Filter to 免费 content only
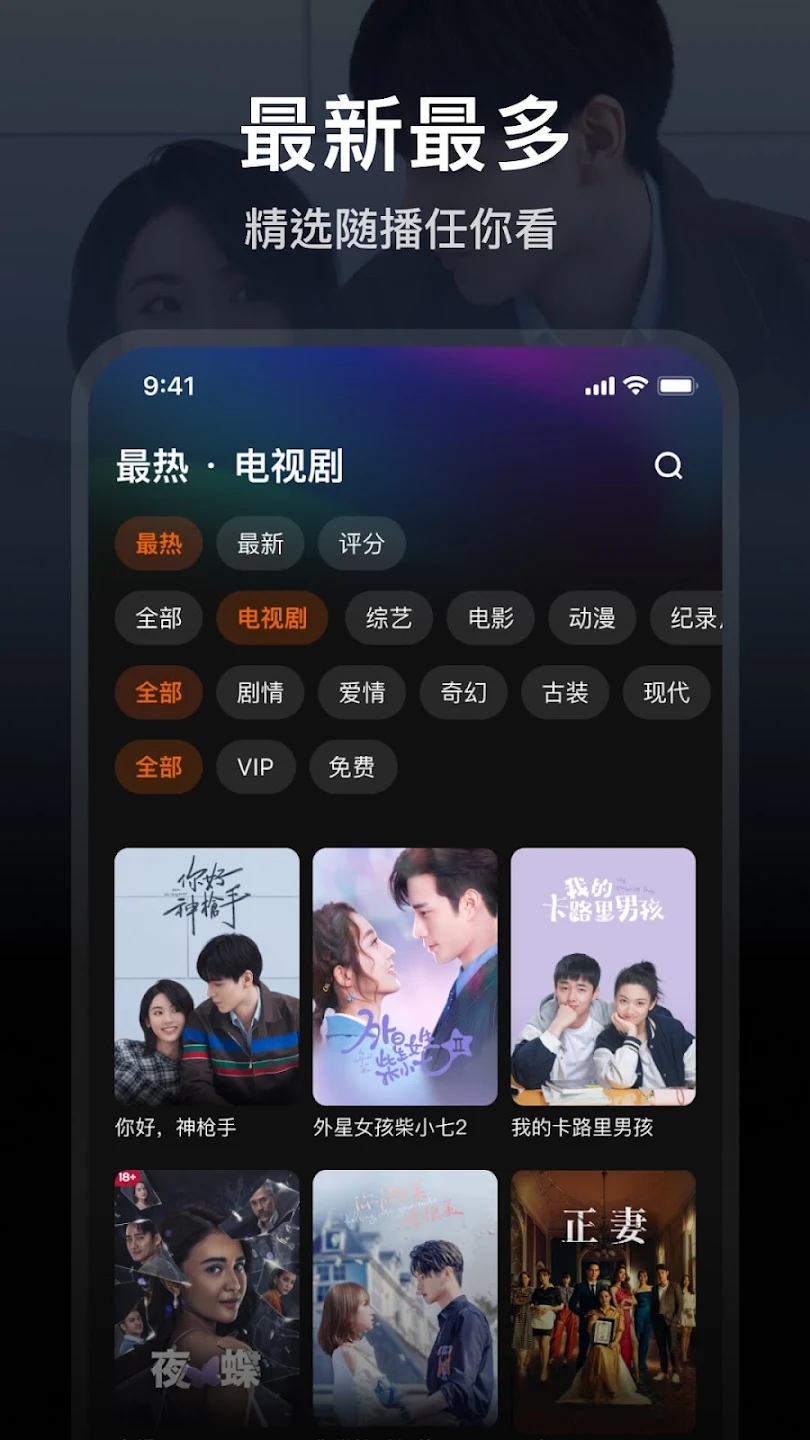 (352, 767)
